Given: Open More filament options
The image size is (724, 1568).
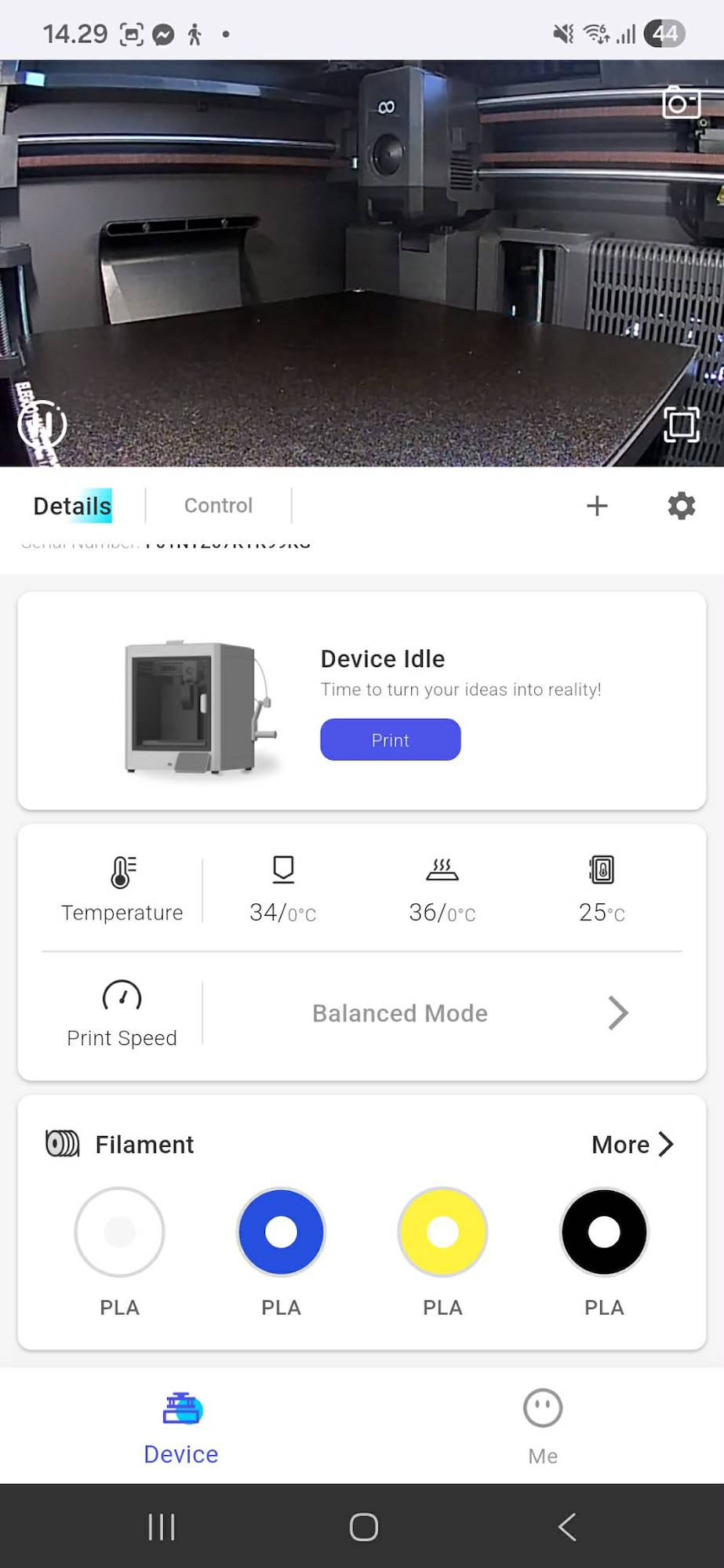Looking at the screenshot, I should (x=632, y=1145).
